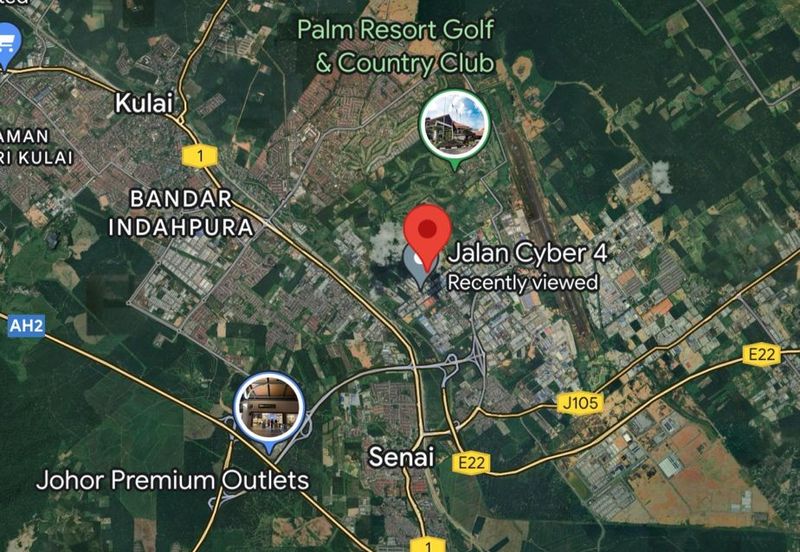Image resolution: width=800 pixels, height=552 pixels.
Task: Open the Palm Resort Golf & Country Club photo pin
Action: (x=455, y=125)
